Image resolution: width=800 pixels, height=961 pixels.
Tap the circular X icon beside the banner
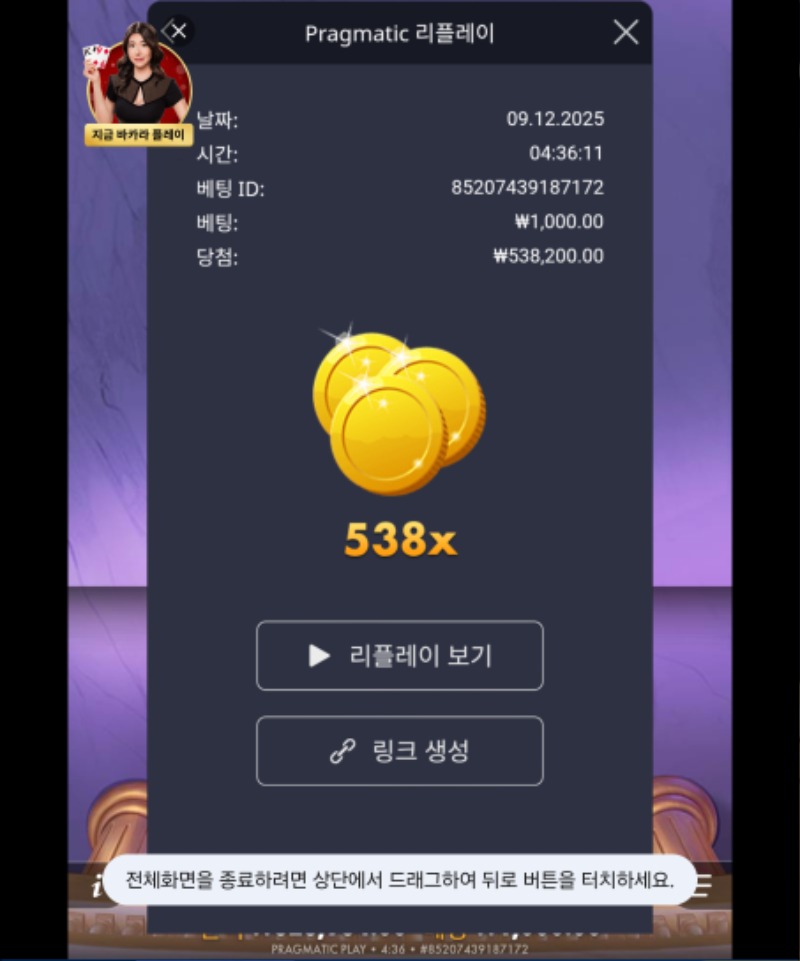(177, 31)
